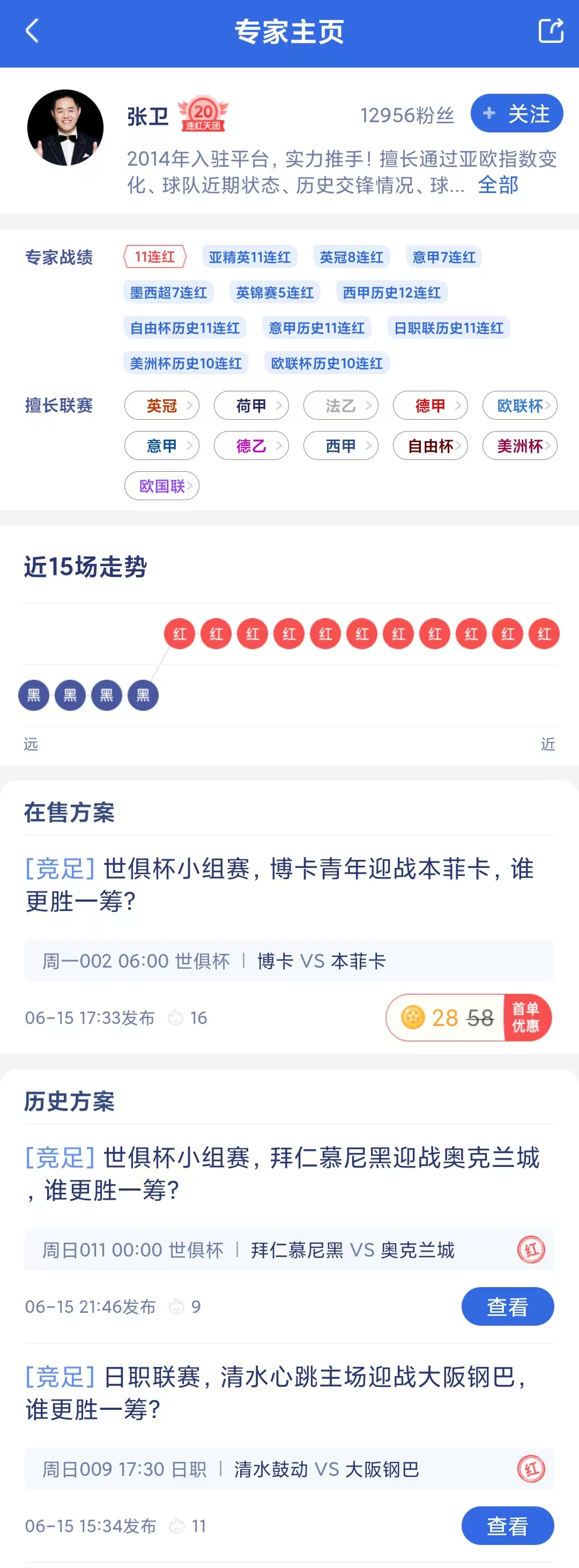Expand full bio via 全部 link
The image size is (579, 1568).
click(498, 185)
